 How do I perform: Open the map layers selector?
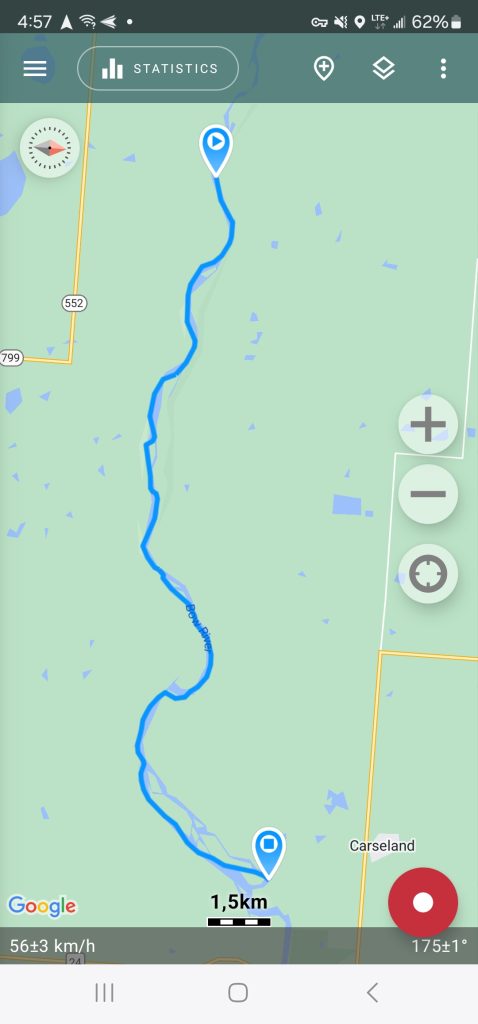coord(384,69)
